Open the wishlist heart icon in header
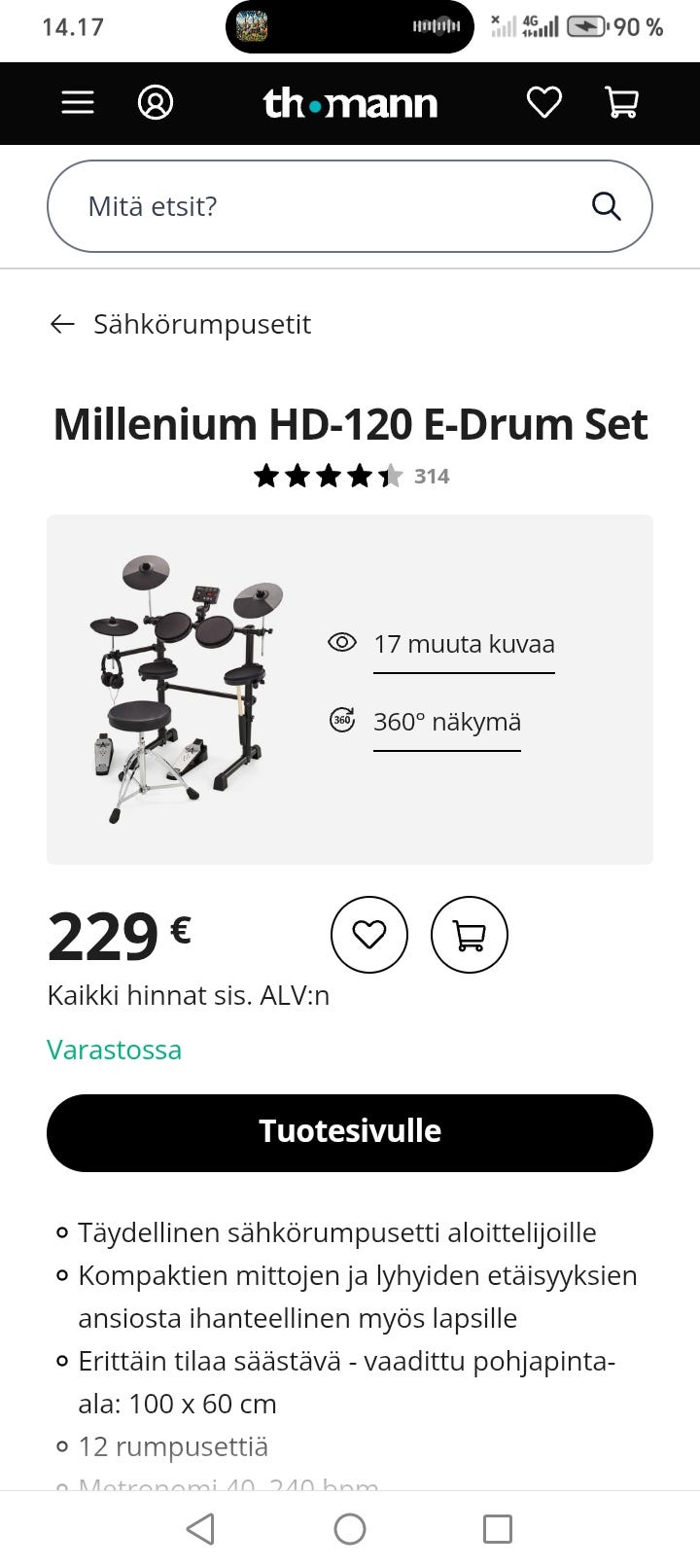This screenshot has height=1568, width=700. 544,102
